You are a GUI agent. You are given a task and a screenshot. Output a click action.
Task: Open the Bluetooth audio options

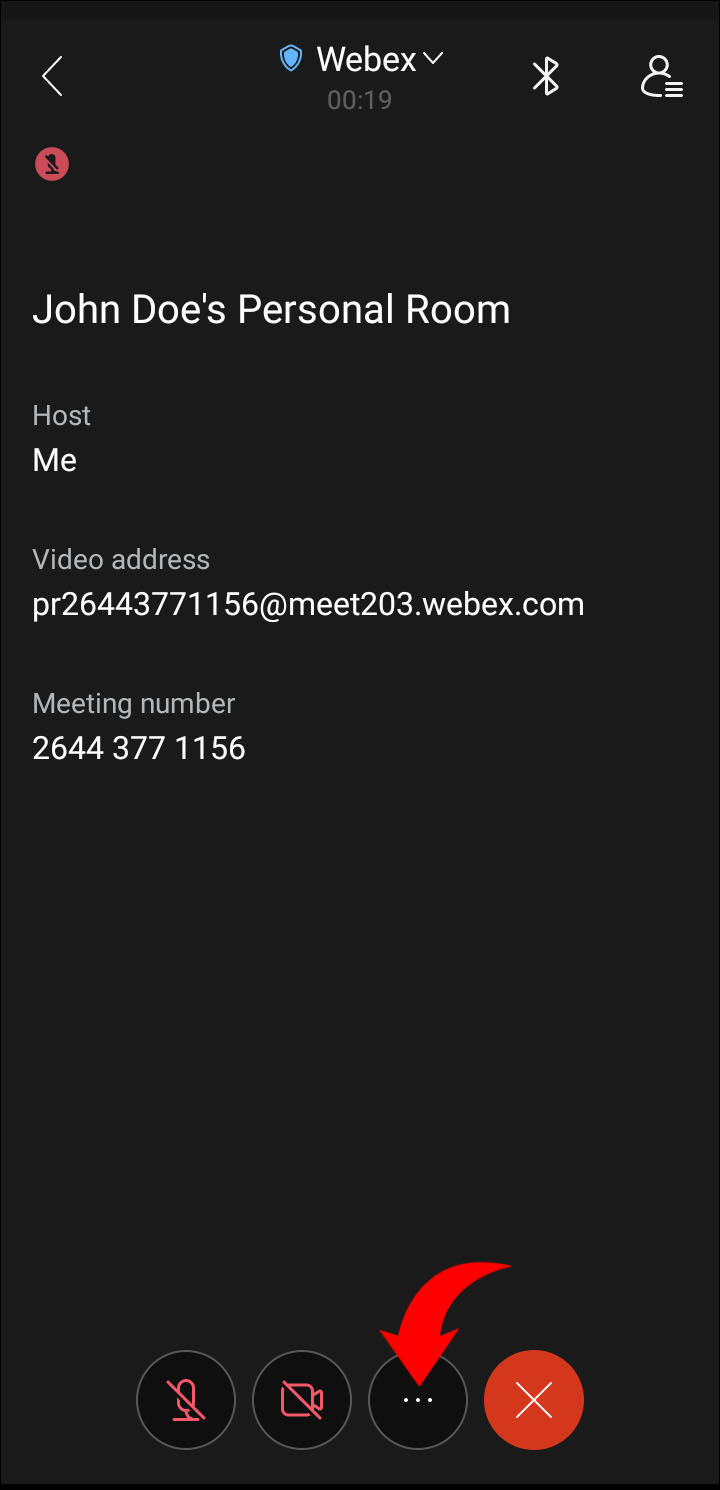point(545,76)
